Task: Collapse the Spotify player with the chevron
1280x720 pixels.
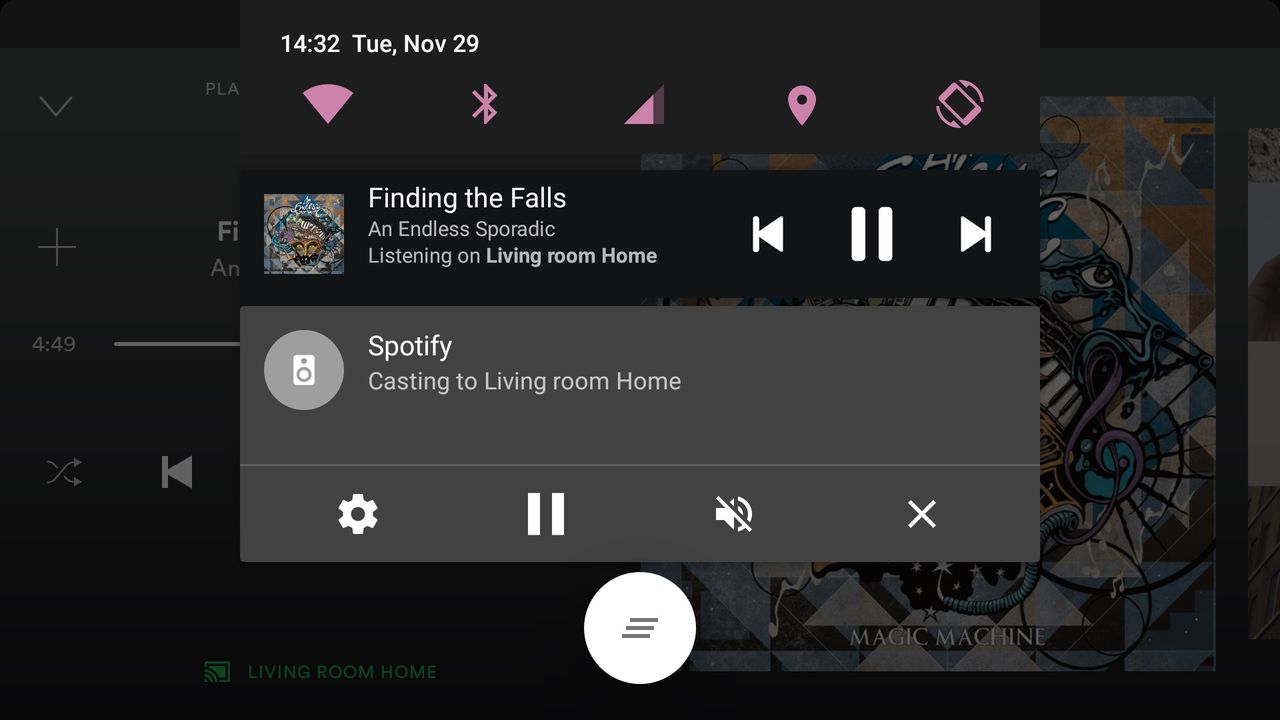Action: (56, 106)
